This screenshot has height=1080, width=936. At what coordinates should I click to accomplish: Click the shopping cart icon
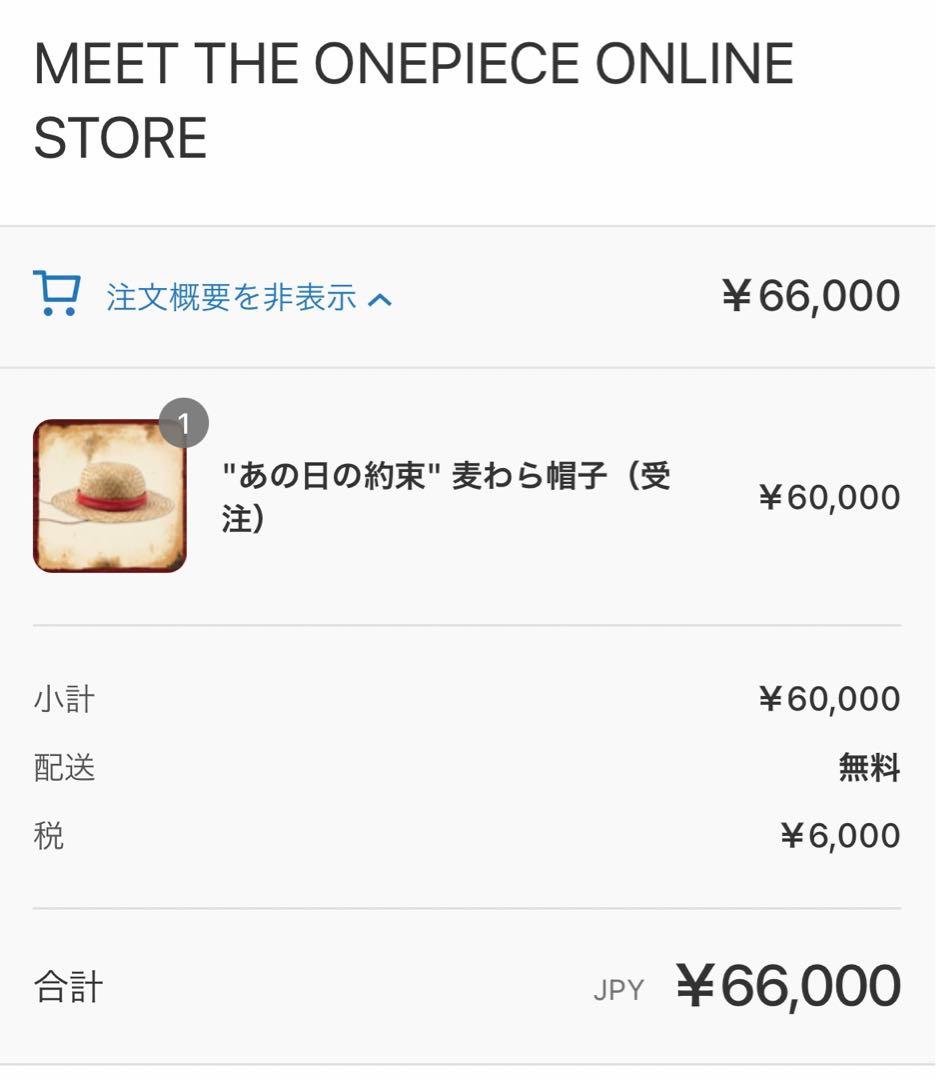(x=57, y=293)
